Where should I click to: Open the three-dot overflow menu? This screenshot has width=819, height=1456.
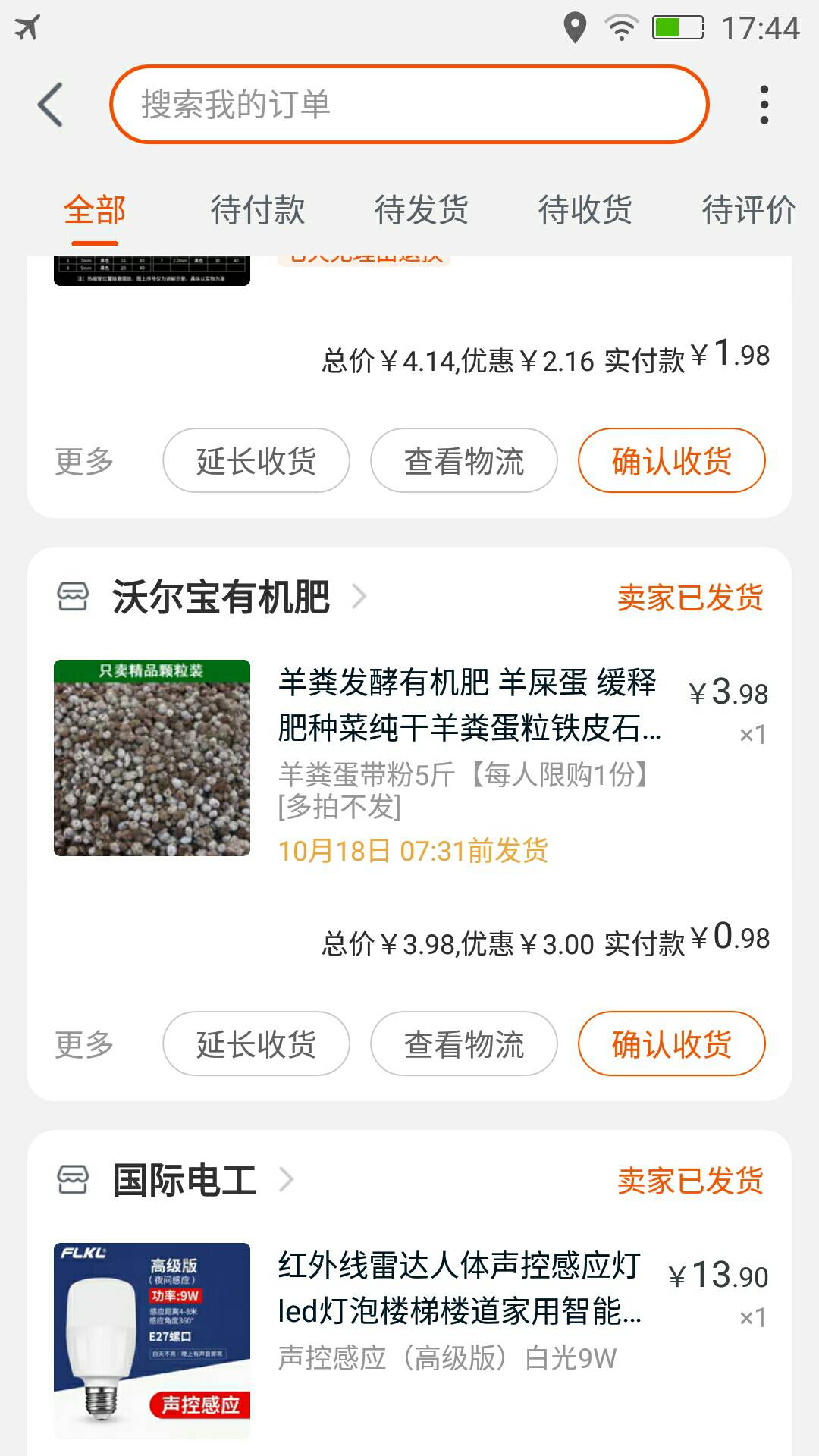pos(764,105)
